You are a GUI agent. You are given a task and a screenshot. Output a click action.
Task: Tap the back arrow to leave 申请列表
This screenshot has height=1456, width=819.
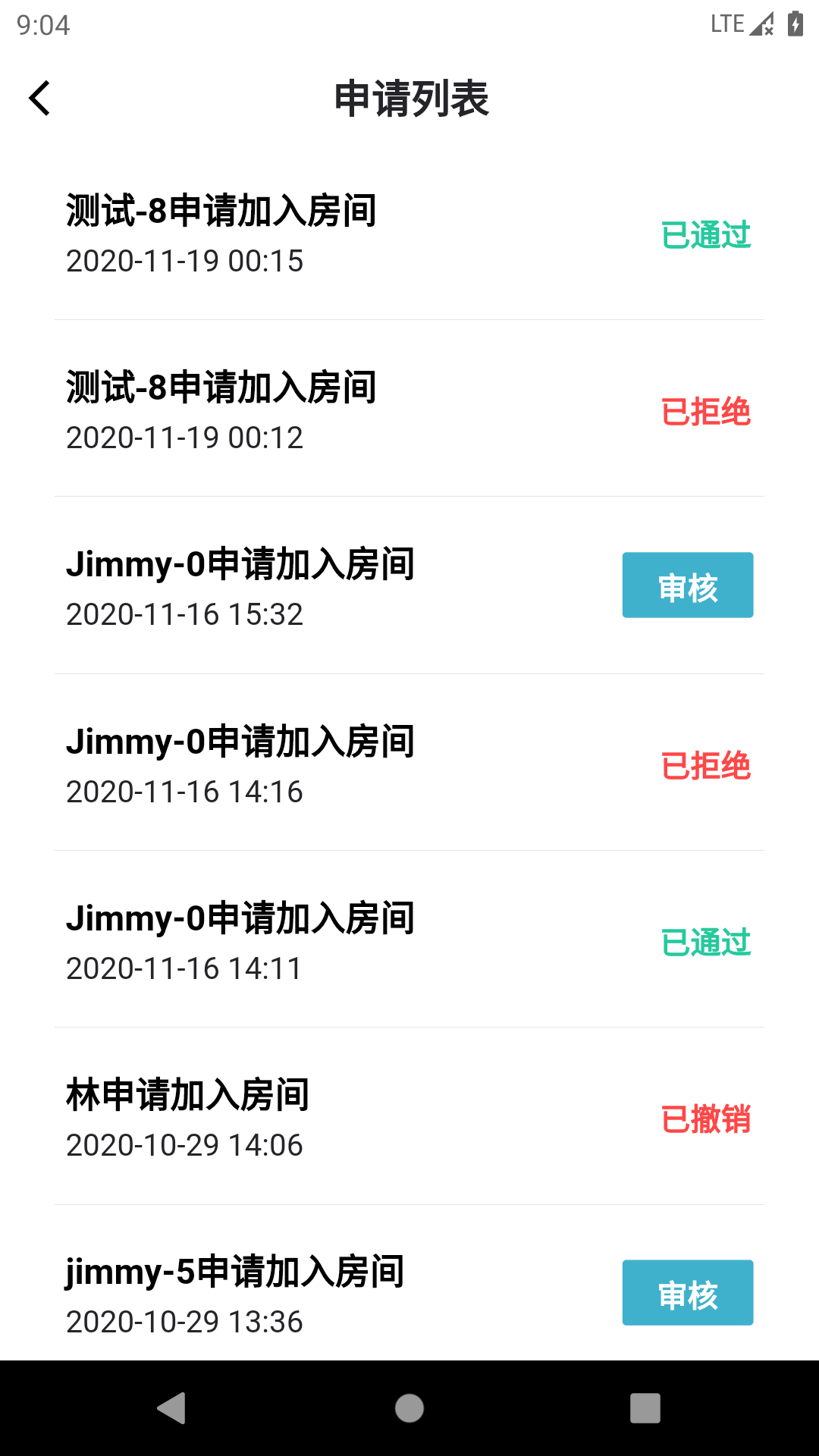point(39,99)
